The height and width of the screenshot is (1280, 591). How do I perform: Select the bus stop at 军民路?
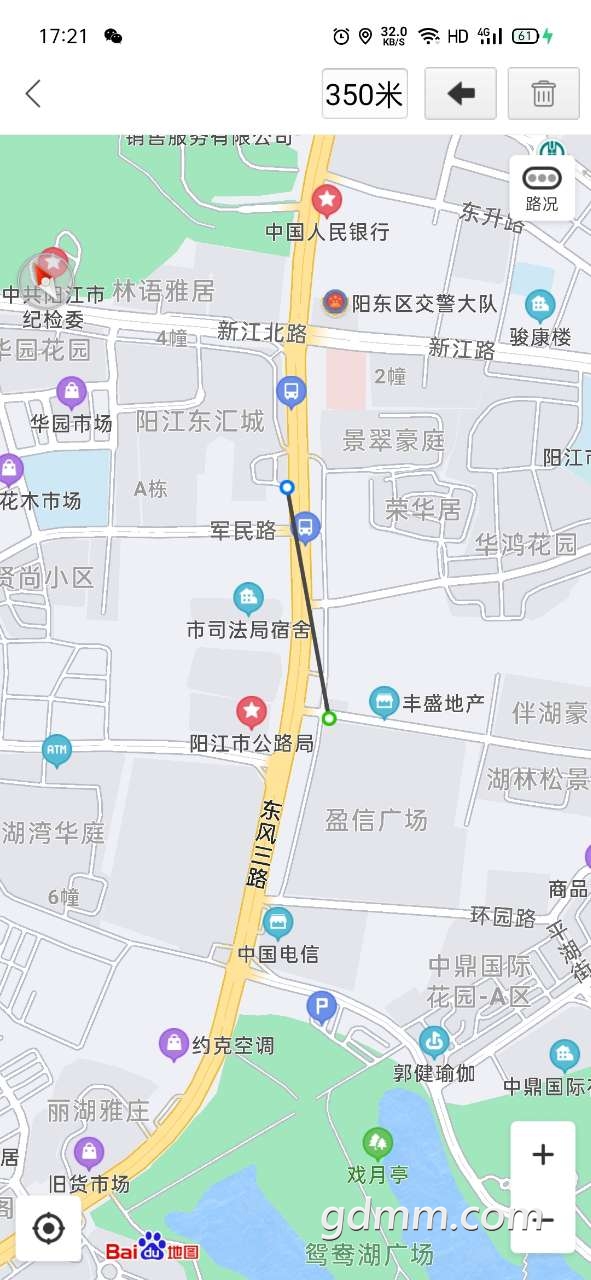click(x=307, y=526)
